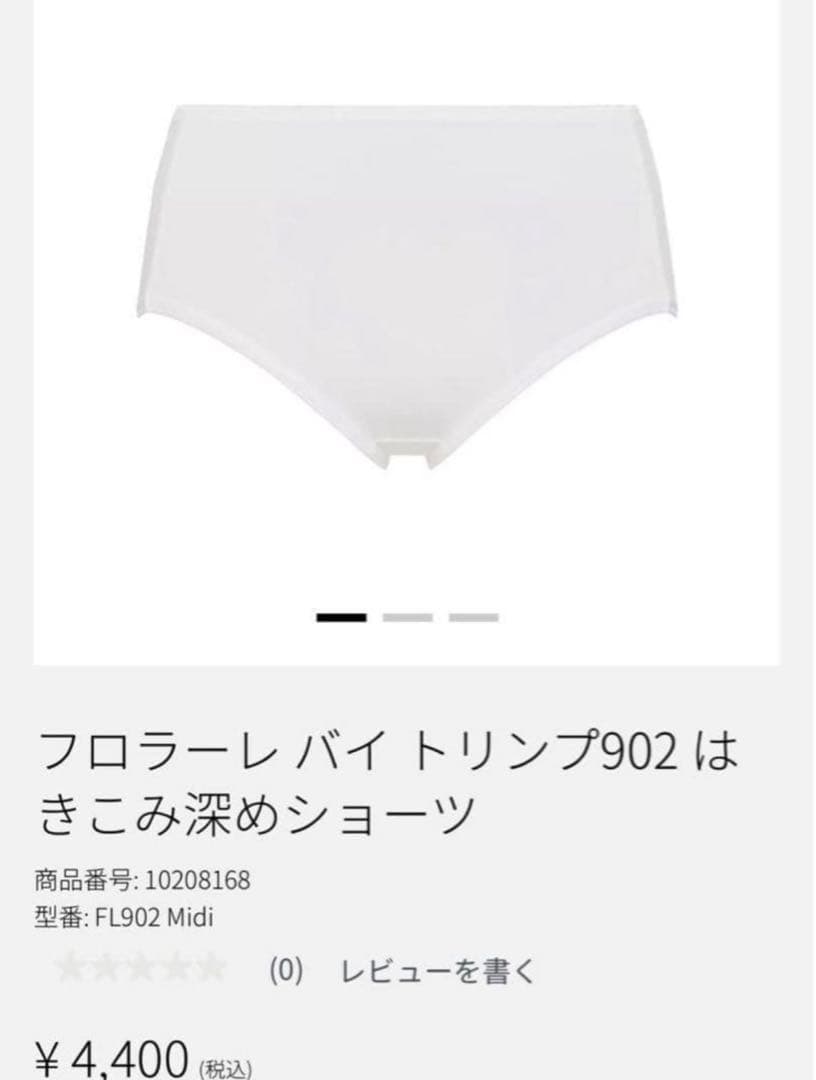Jump to the second carousel image indicator
The image size is (816, 1080).
pyautogui.click(x=407, y=617)
